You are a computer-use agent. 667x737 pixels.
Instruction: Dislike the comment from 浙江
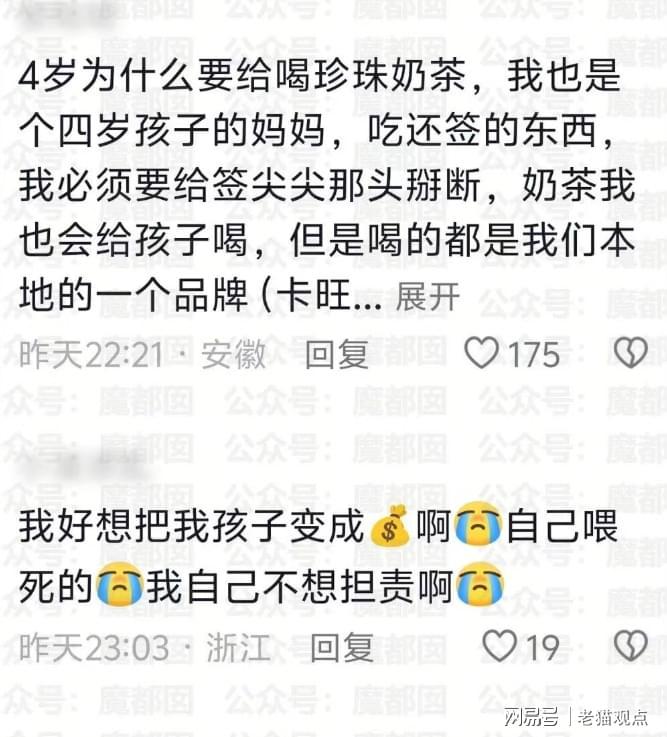tap(631, 646)
